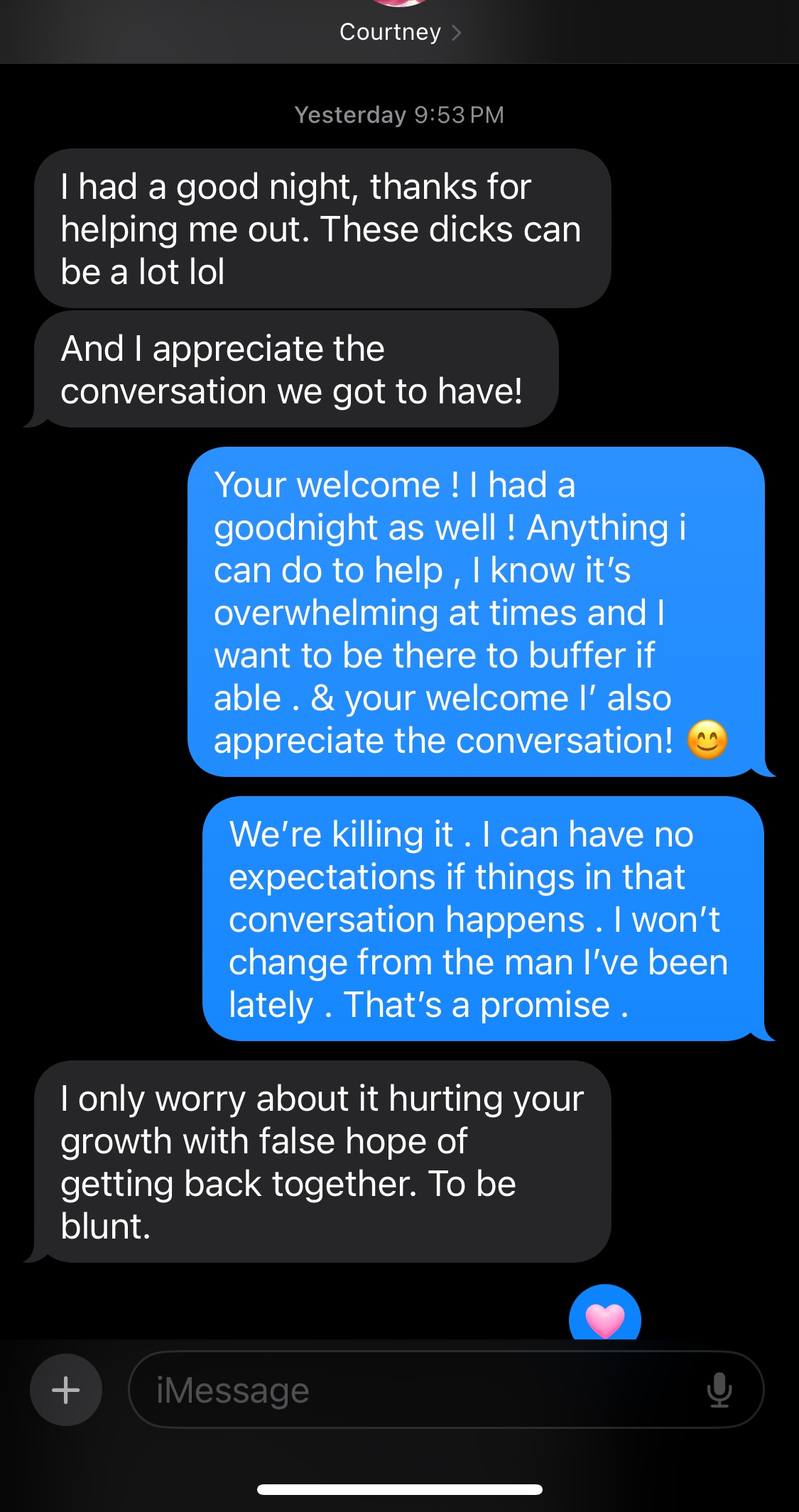Open Courtney's contact details
Viewport: 799px width, 1512px height.
click(x=399, y=32)
